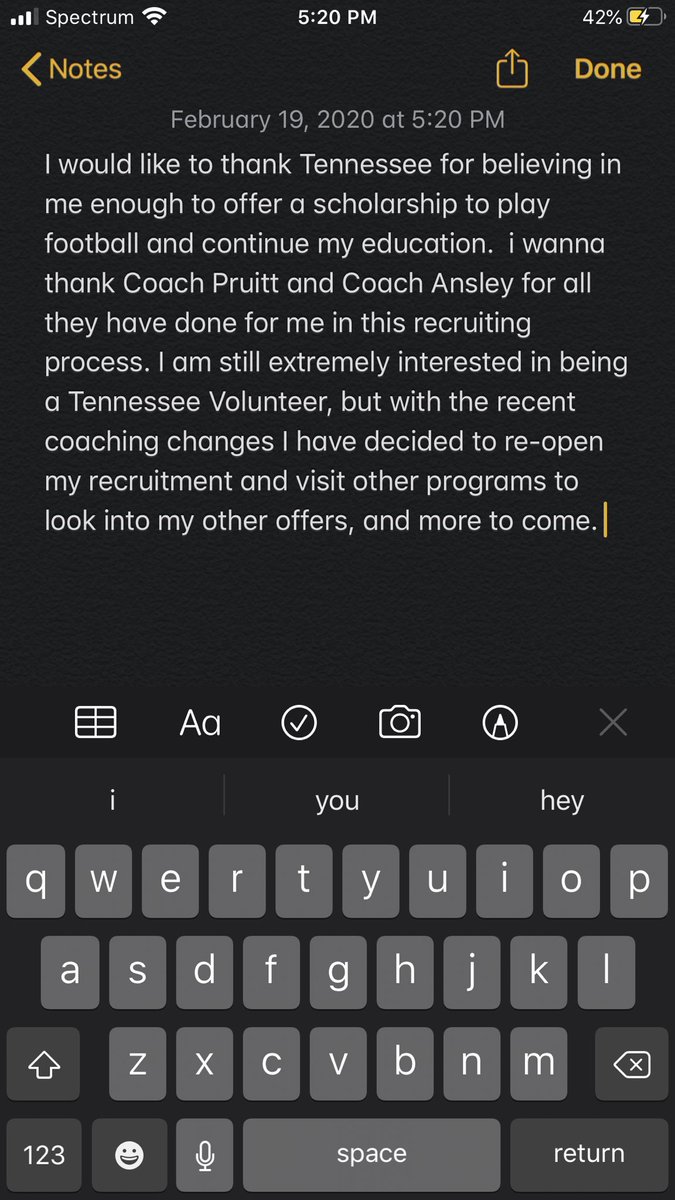Choose the 'hey' keyboard suggestion
Viewport: 675px width, 1200px height.
point(562,800)
